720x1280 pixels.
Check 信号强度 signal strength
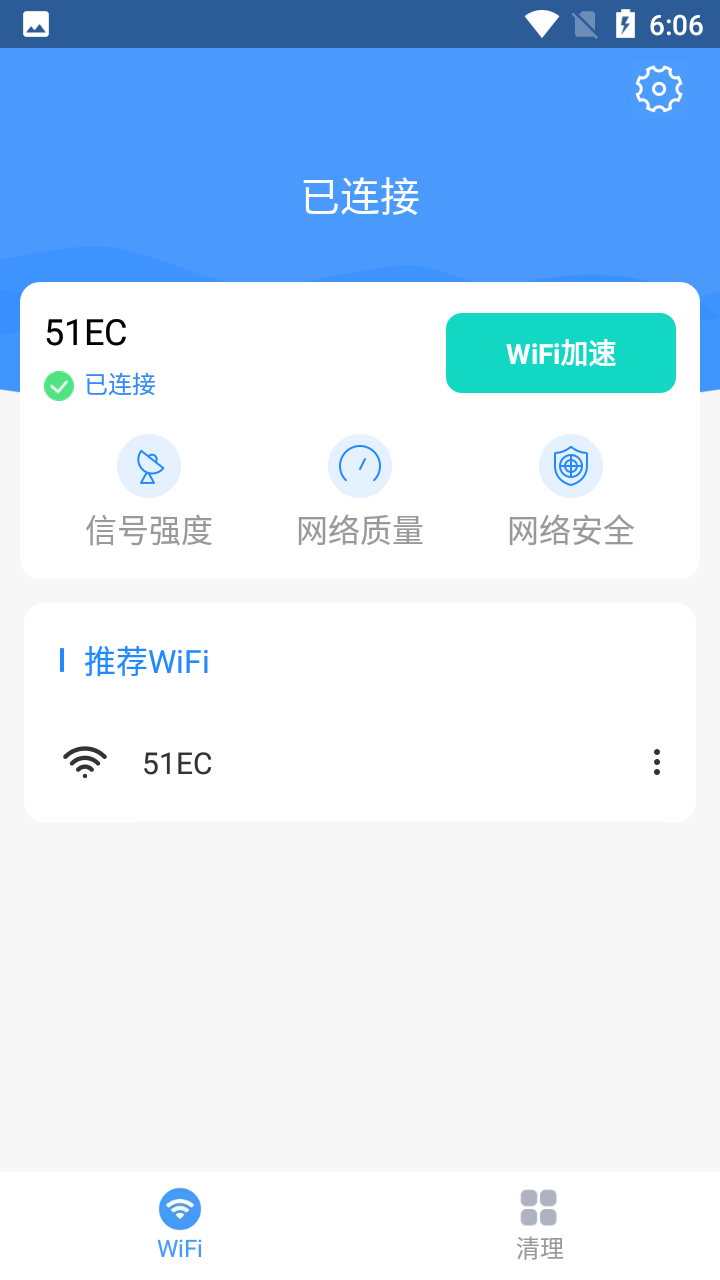149,491
